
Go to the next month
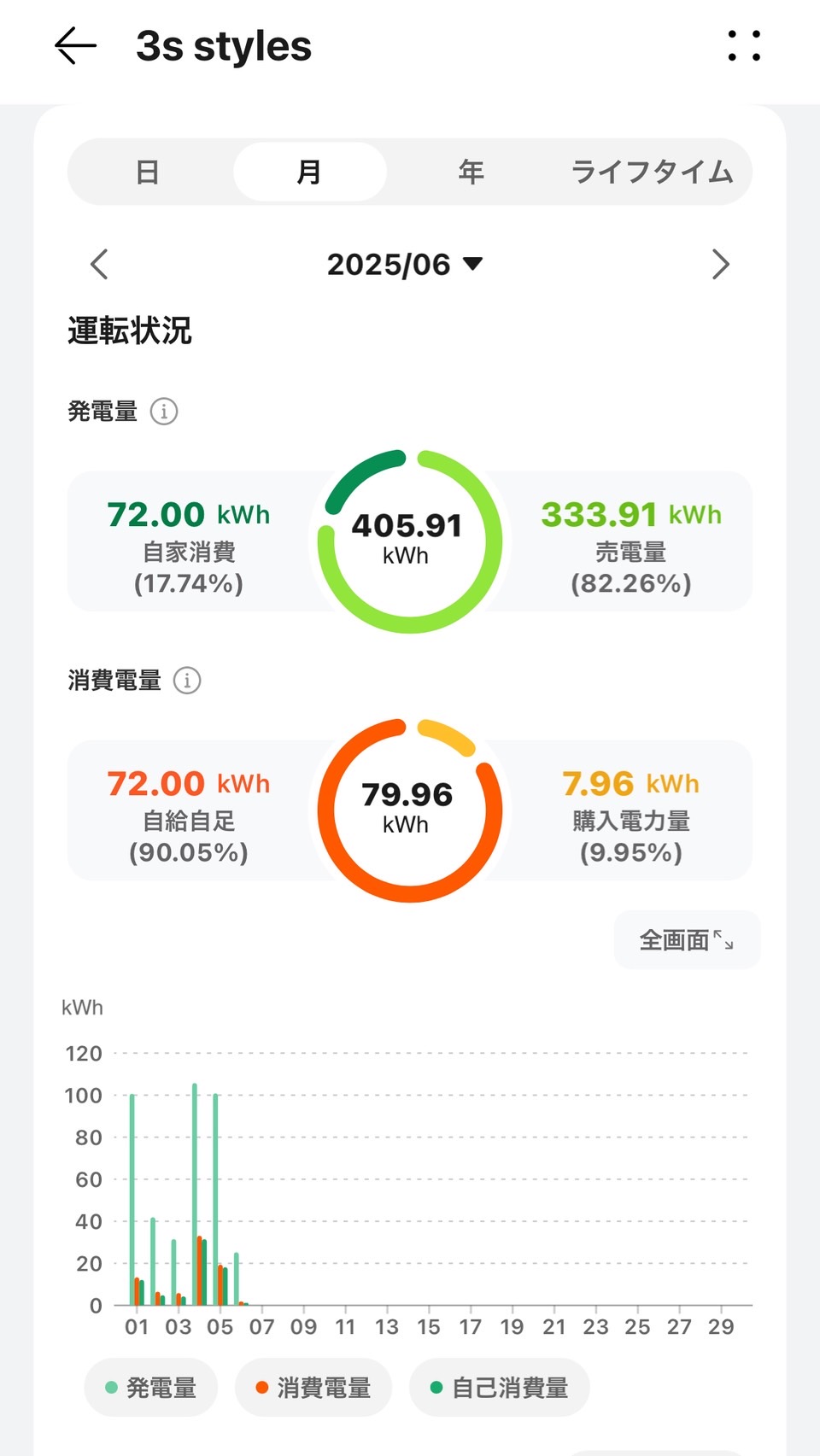[x=720, y=265]
